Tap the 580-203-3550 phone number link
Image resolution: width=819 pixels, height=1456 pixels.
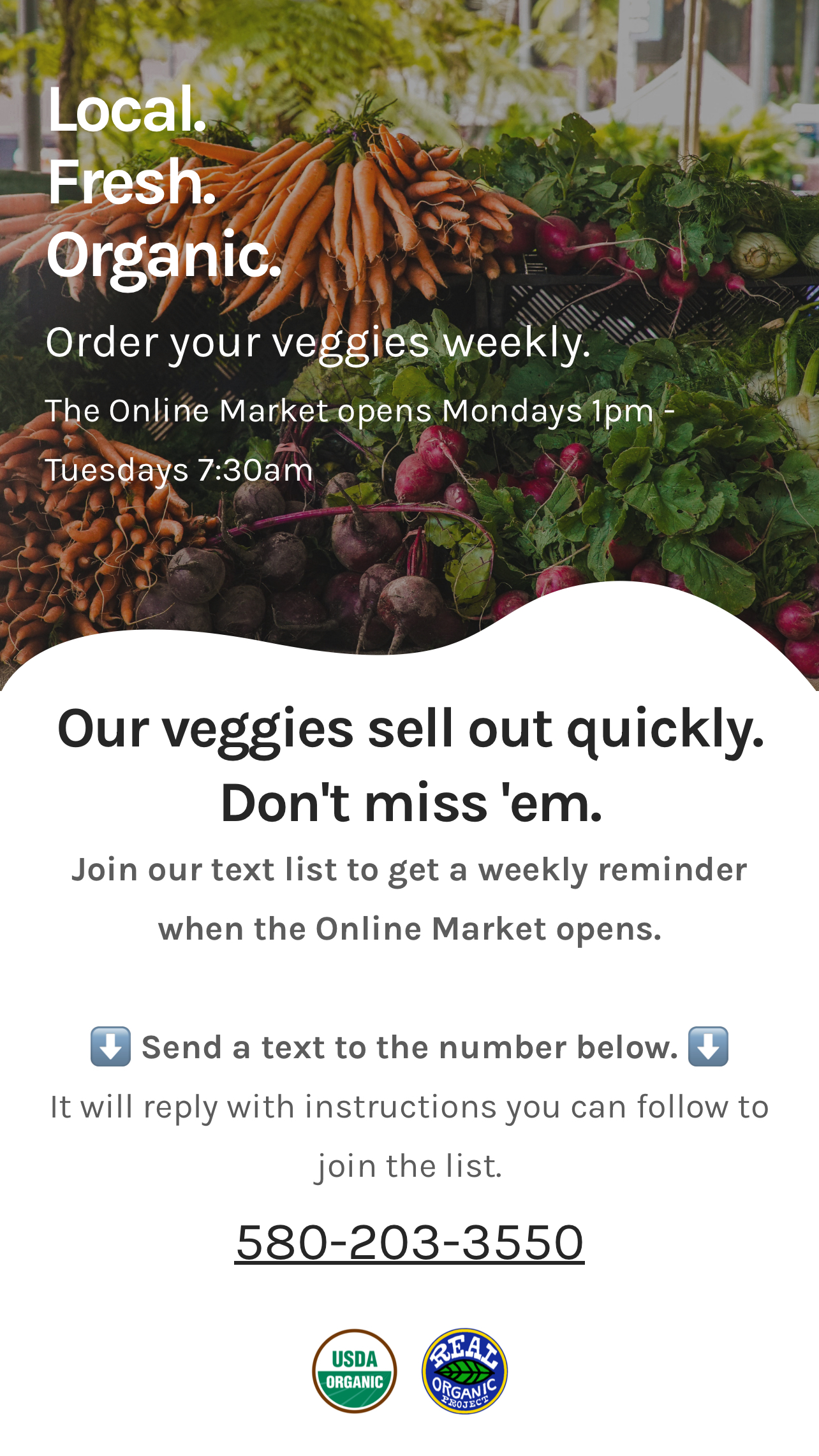click(x=409, y=1242)
